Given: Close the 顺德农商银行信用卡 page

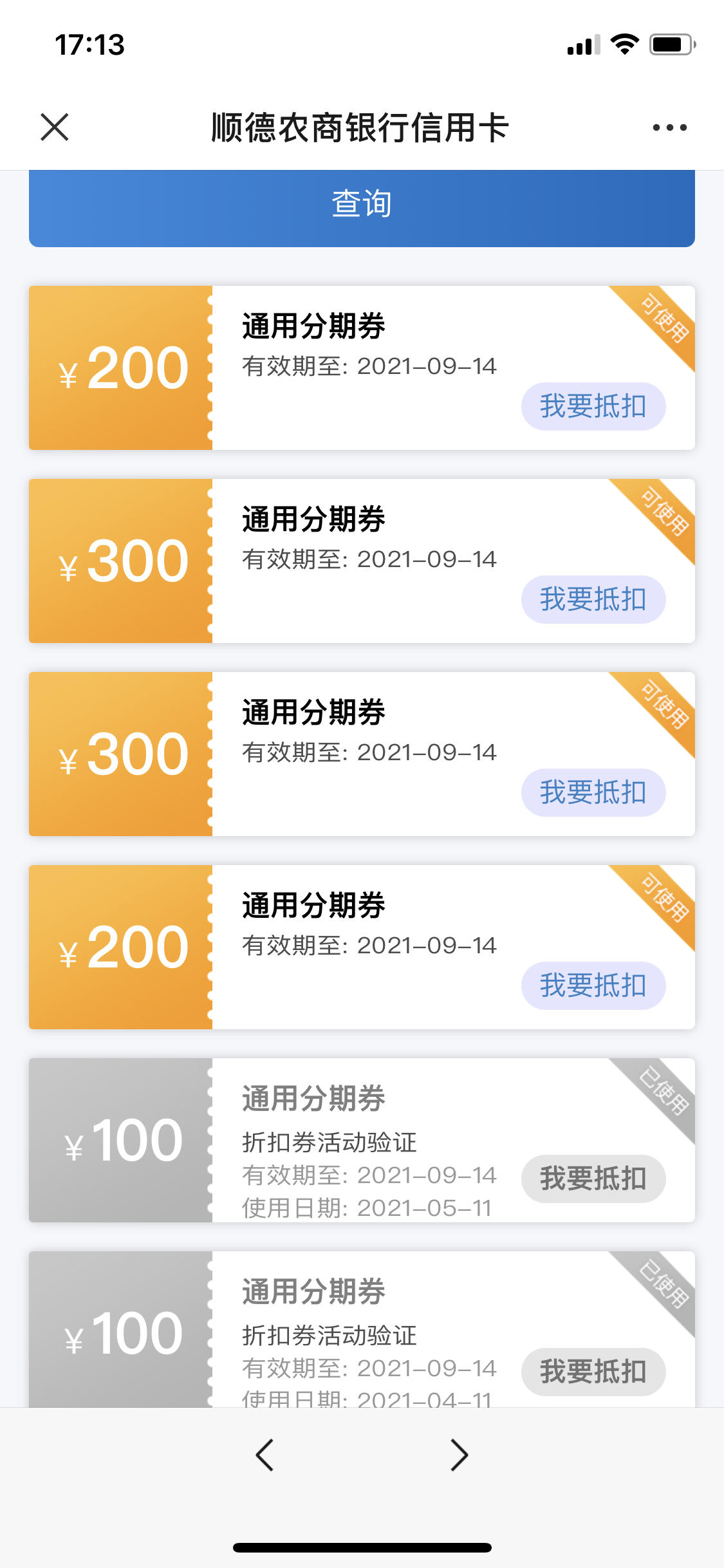Looking at the screenshot, I should (x=55, y=127).
